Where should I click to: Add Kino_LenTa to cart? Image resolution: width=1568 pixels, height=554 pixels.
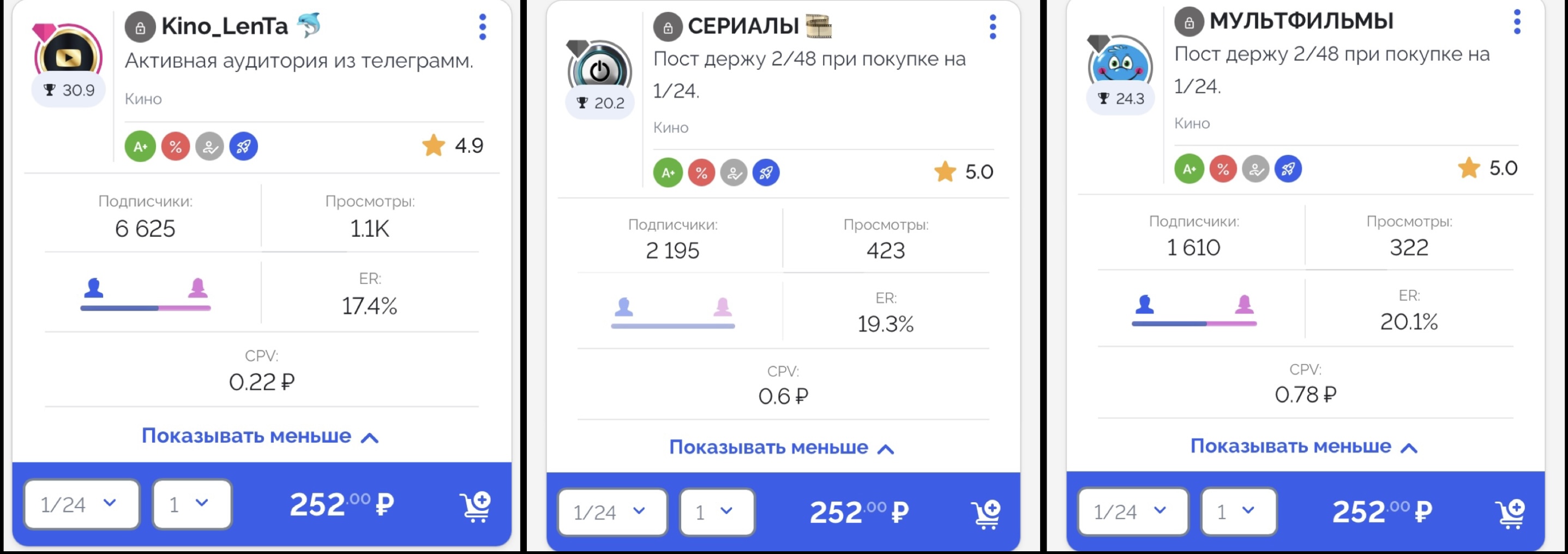pos(475,506)
